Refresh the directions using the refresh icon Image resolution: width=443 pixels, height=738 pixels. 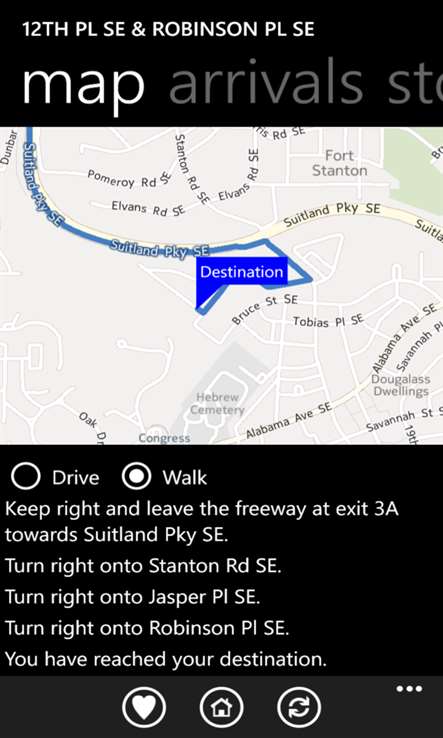299,706
